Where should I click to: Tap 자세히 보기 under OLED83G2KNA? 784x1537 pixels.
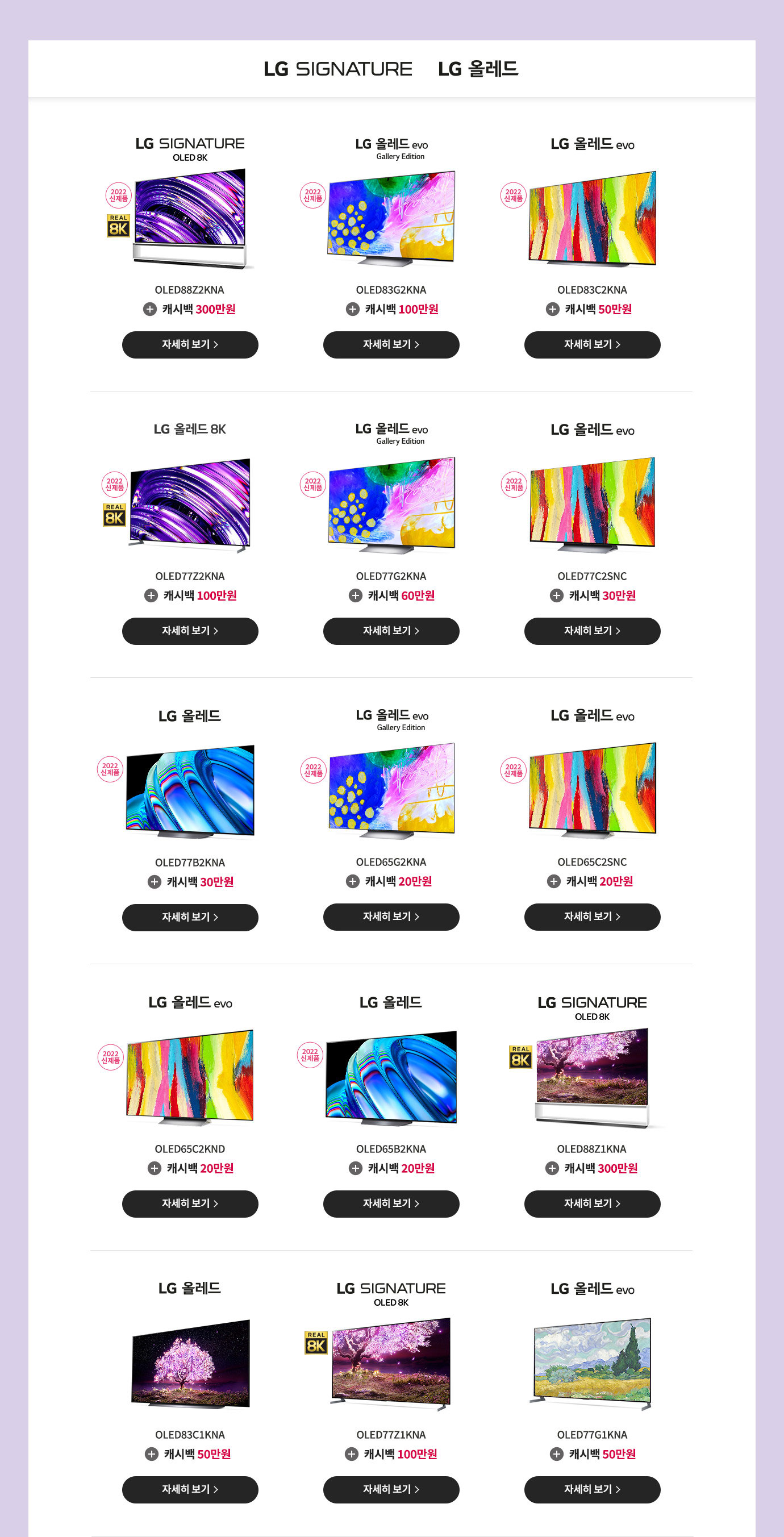pos(391,345)
